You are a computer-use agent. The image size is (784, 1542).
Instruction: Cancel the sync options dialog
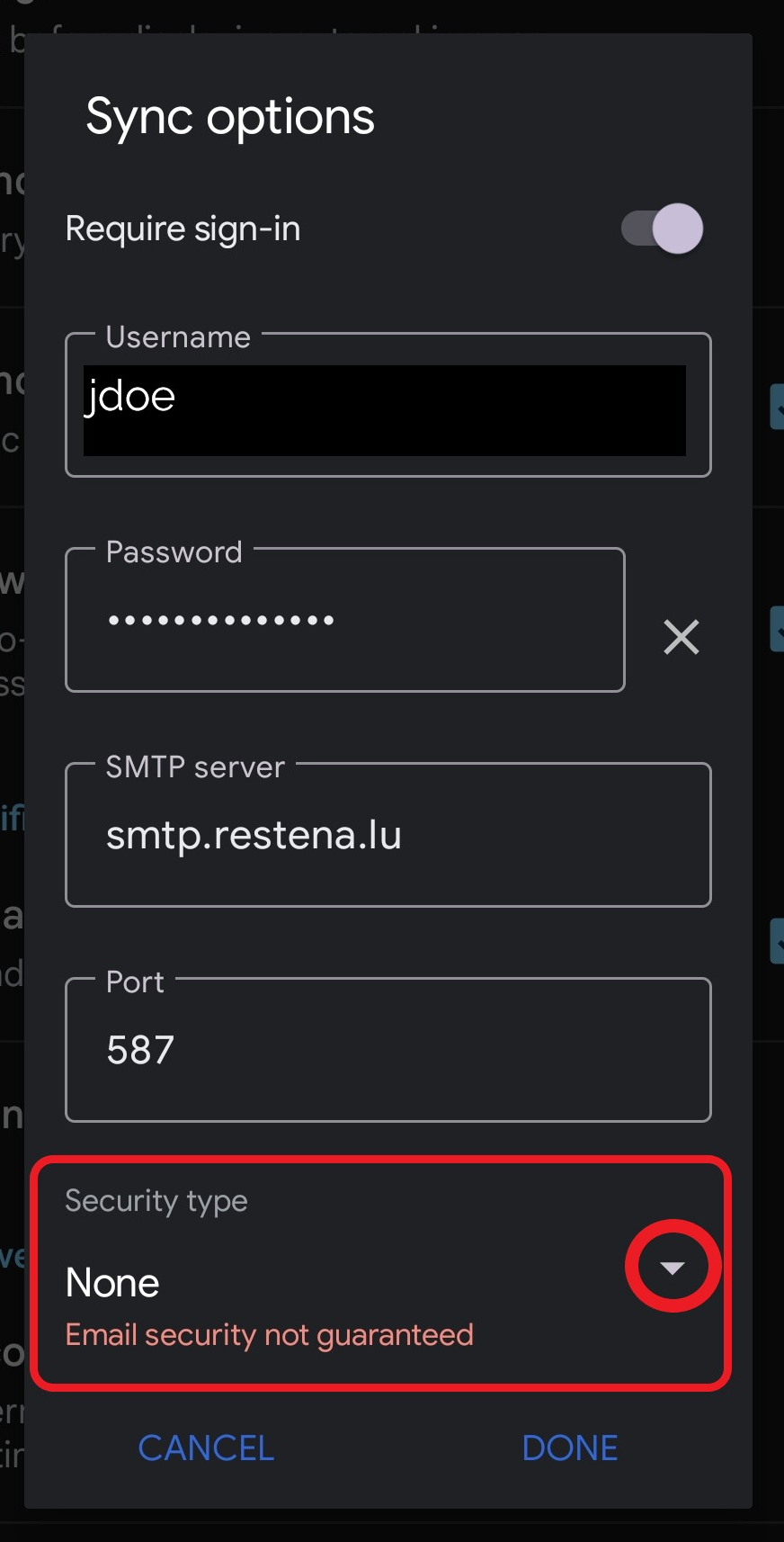tap(206, 1448)
